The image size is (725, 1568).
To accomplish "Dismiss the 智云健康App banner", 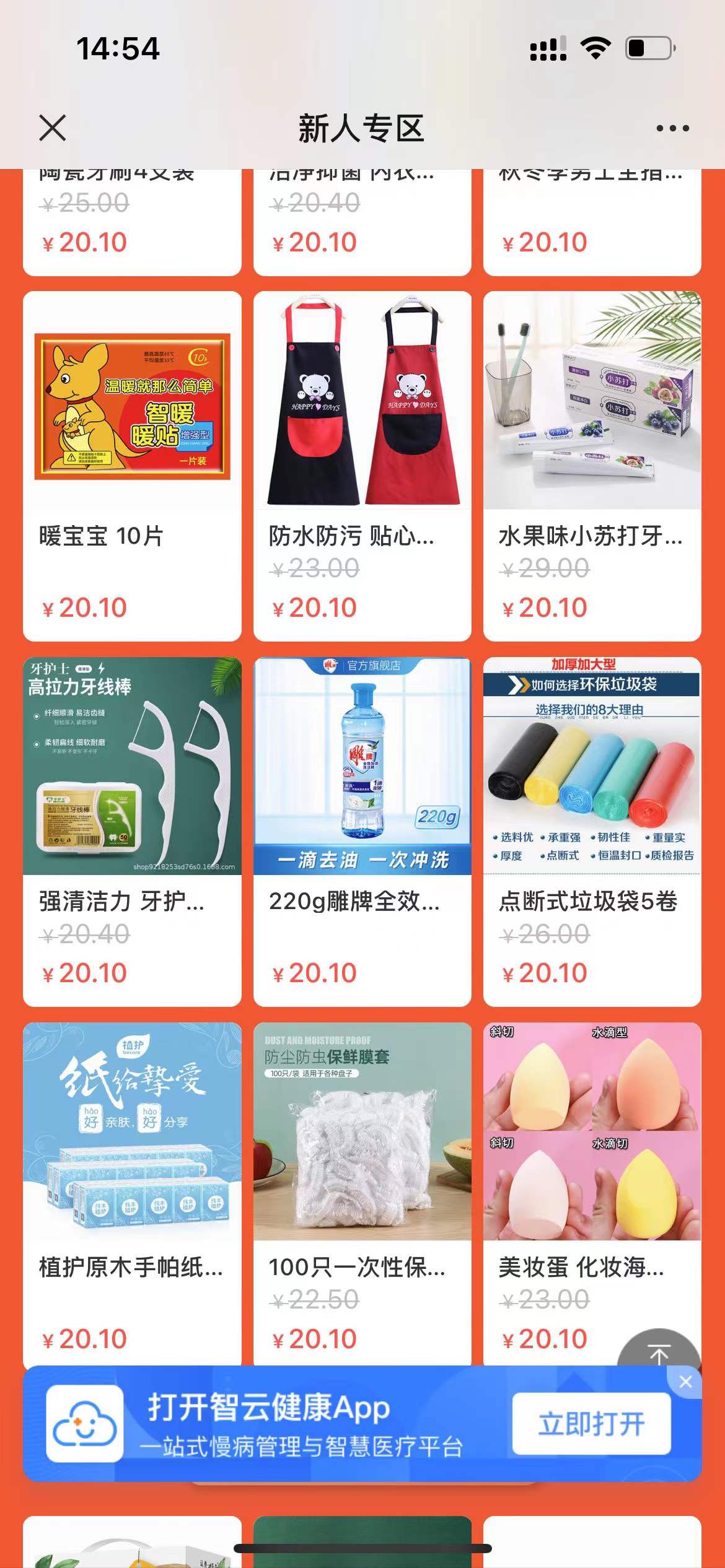I will tap(685, 1382).
